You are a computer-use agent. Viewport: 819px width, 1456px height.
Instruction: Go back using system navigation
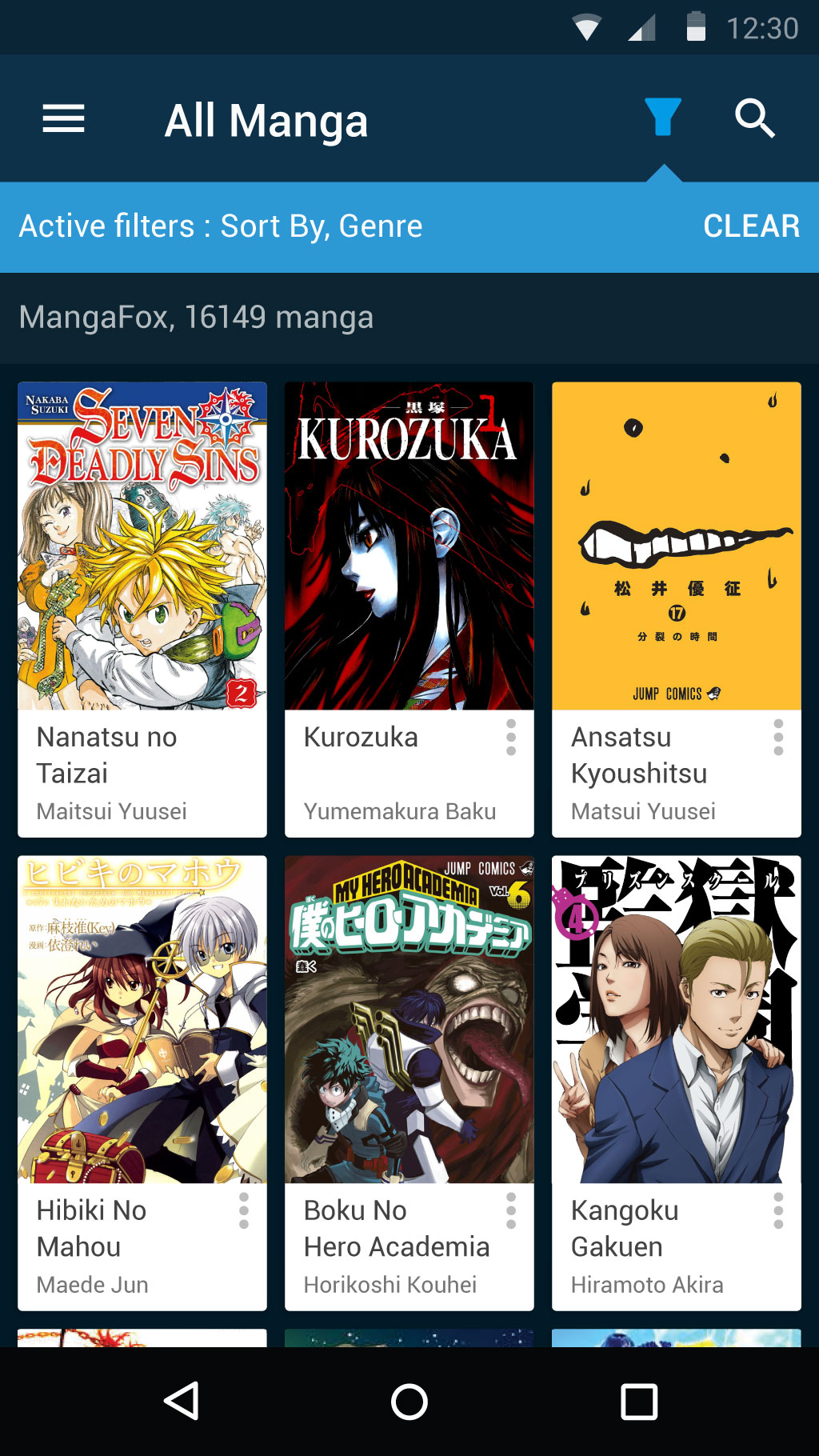(x=182, y=1401)
